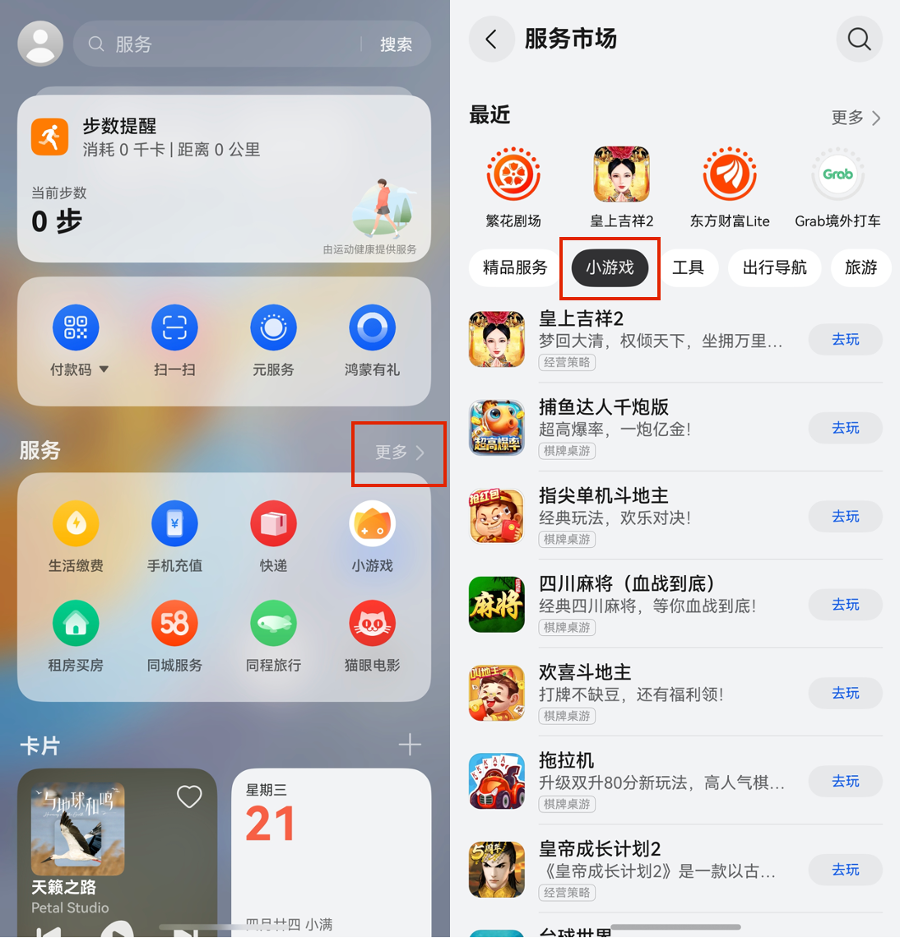
Task: Open 鸿蒙有礼 shortcut
Action: (x=372, y=342)
